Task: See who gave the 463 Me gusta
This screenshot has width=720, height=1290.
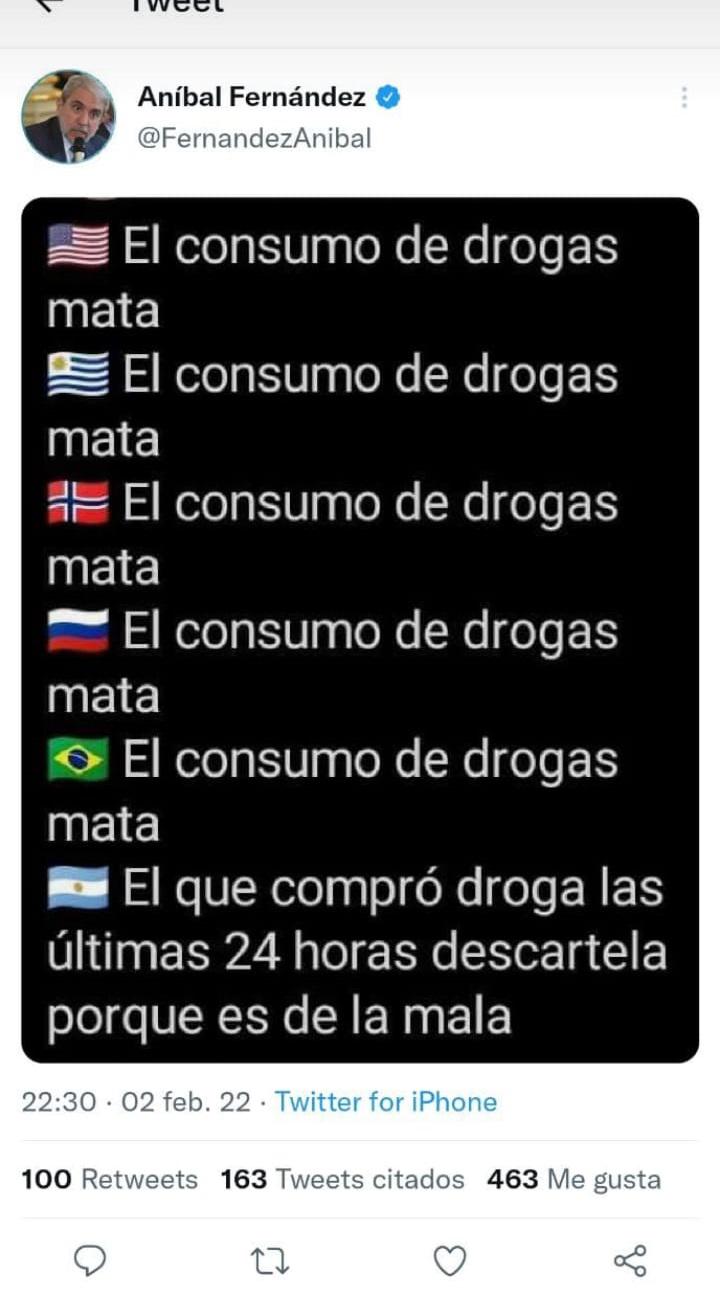Action: point(574,1180)
